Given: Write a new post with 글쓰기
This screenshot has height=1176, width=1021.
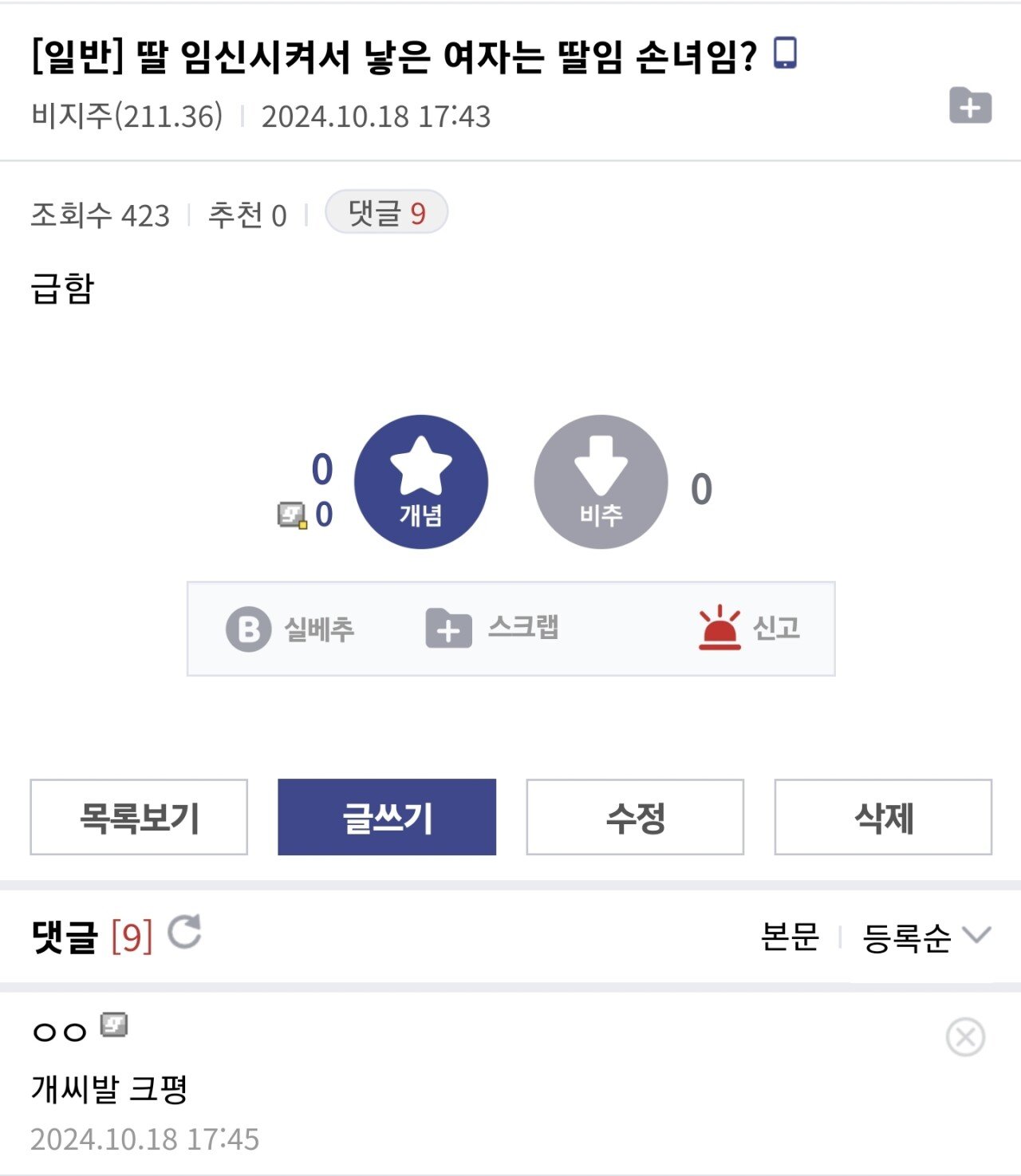Looking at the screenshot, I should (x=387, y=818).
